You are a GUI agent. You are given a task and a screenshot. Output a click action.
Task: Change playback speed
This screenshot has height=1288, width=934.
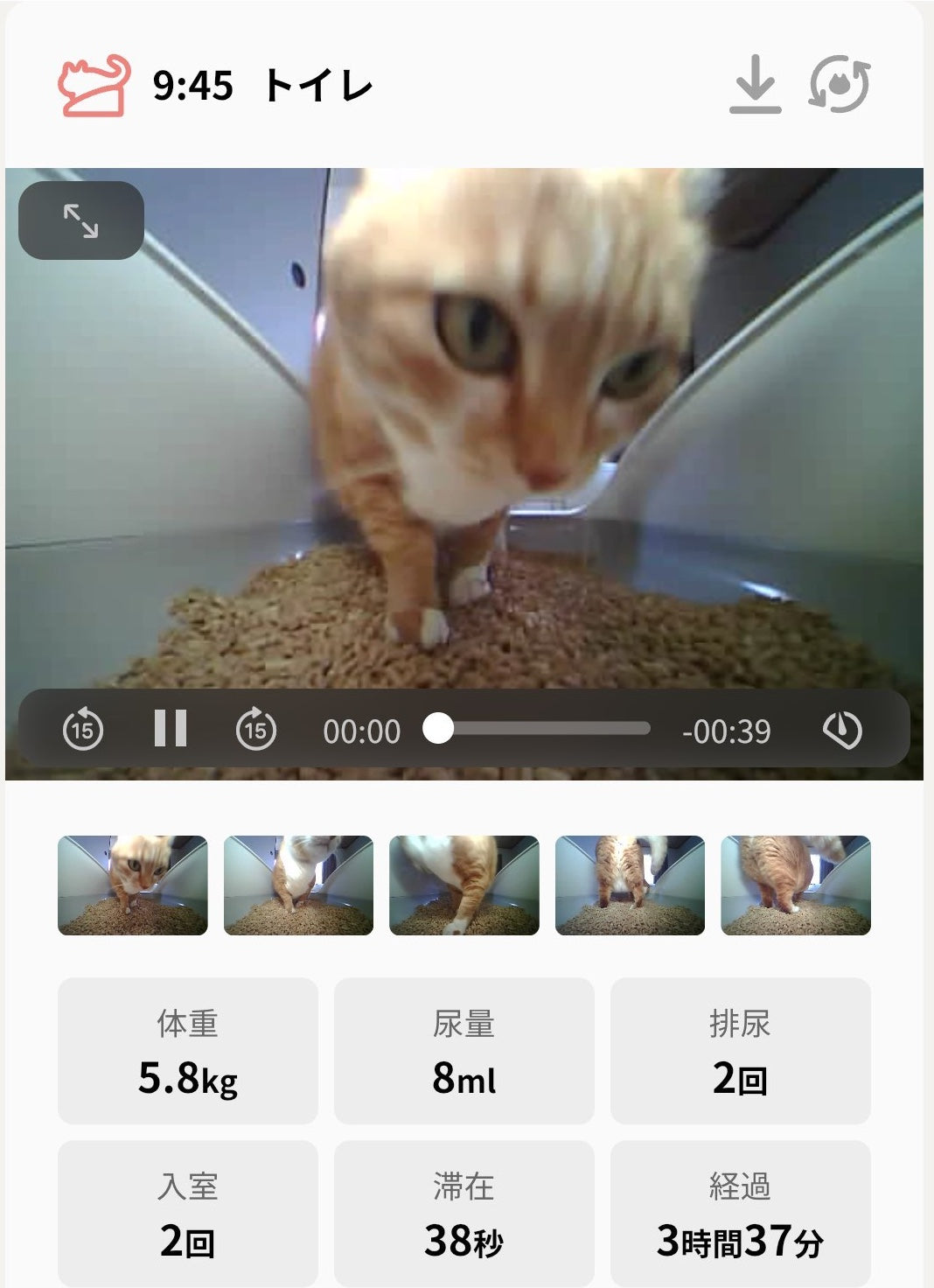[842, 730]
